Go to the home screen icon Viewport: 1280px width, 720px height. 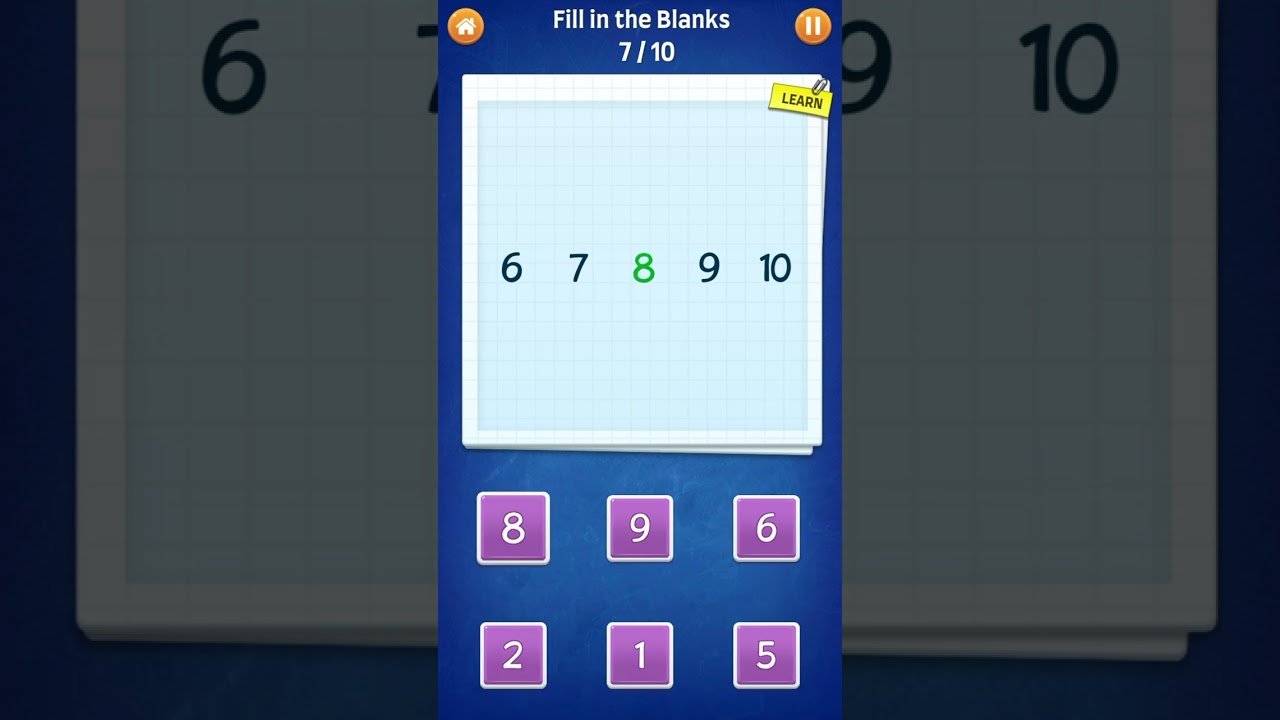coord(465,26)
